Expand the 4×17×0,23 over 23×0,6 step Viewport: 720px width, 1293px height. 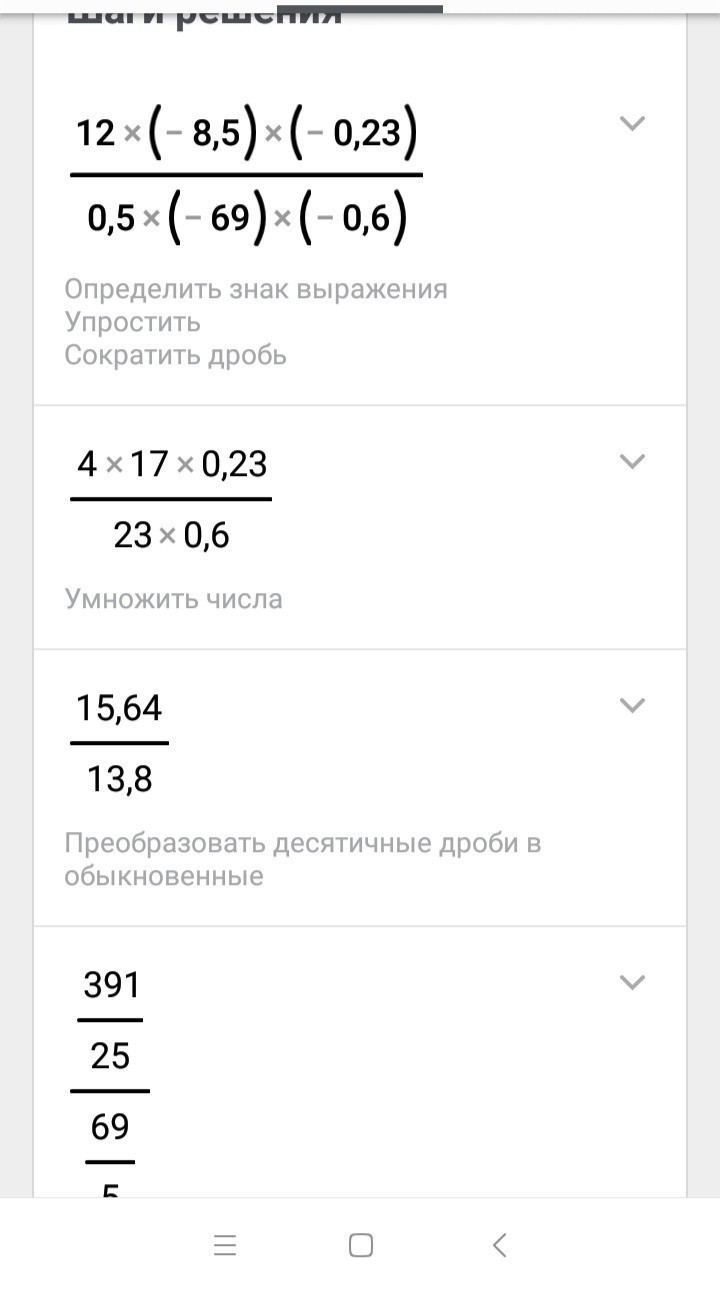click(x=632, y=461)
